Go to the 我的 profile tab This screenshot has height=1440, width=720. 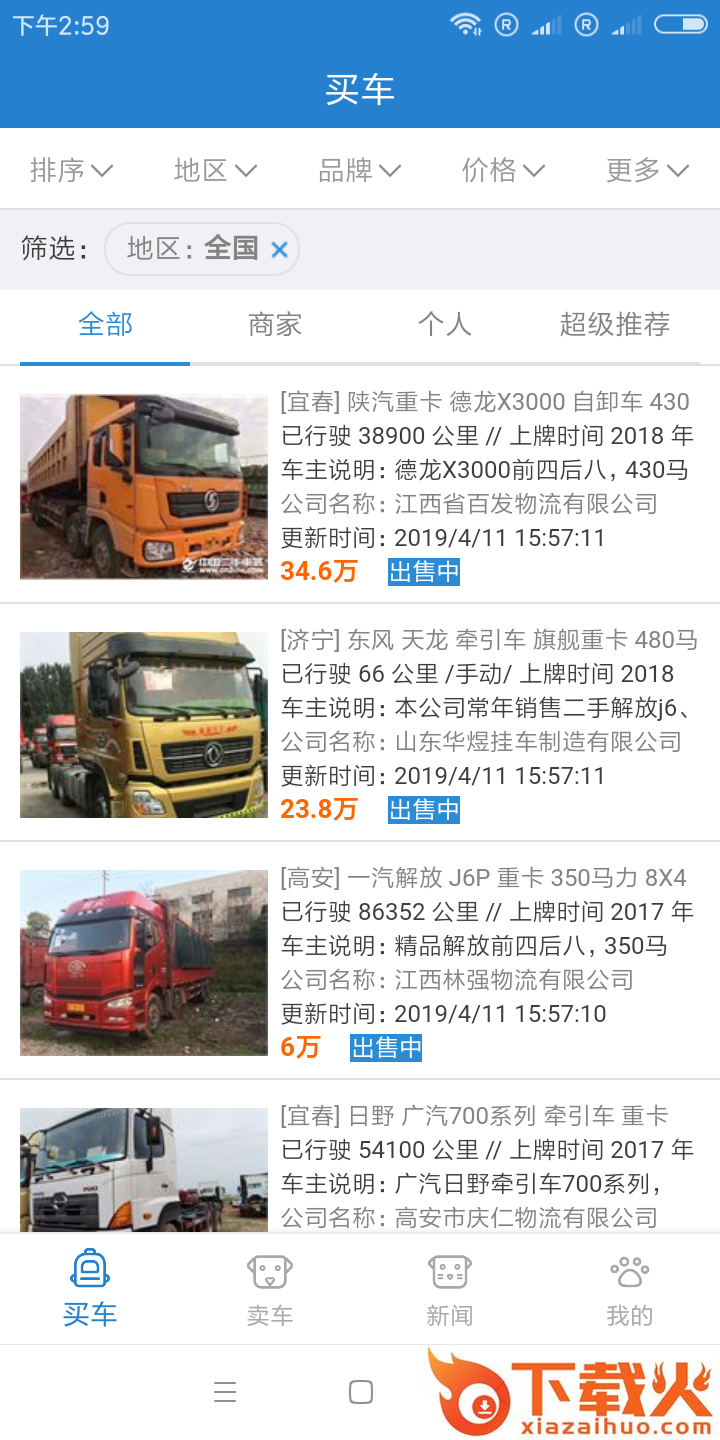pyautogui.click(x=630, y=1288)
